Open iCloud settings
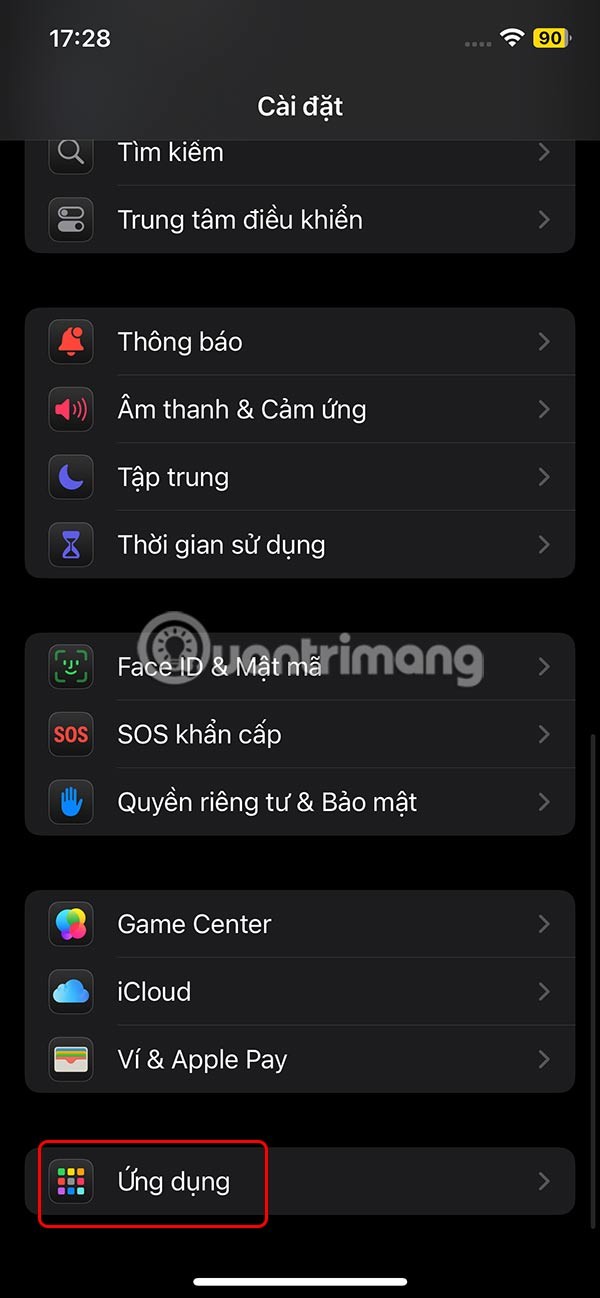Viewport: 600px width, 1298px height. pyautogui.click(x=300, y=992)
